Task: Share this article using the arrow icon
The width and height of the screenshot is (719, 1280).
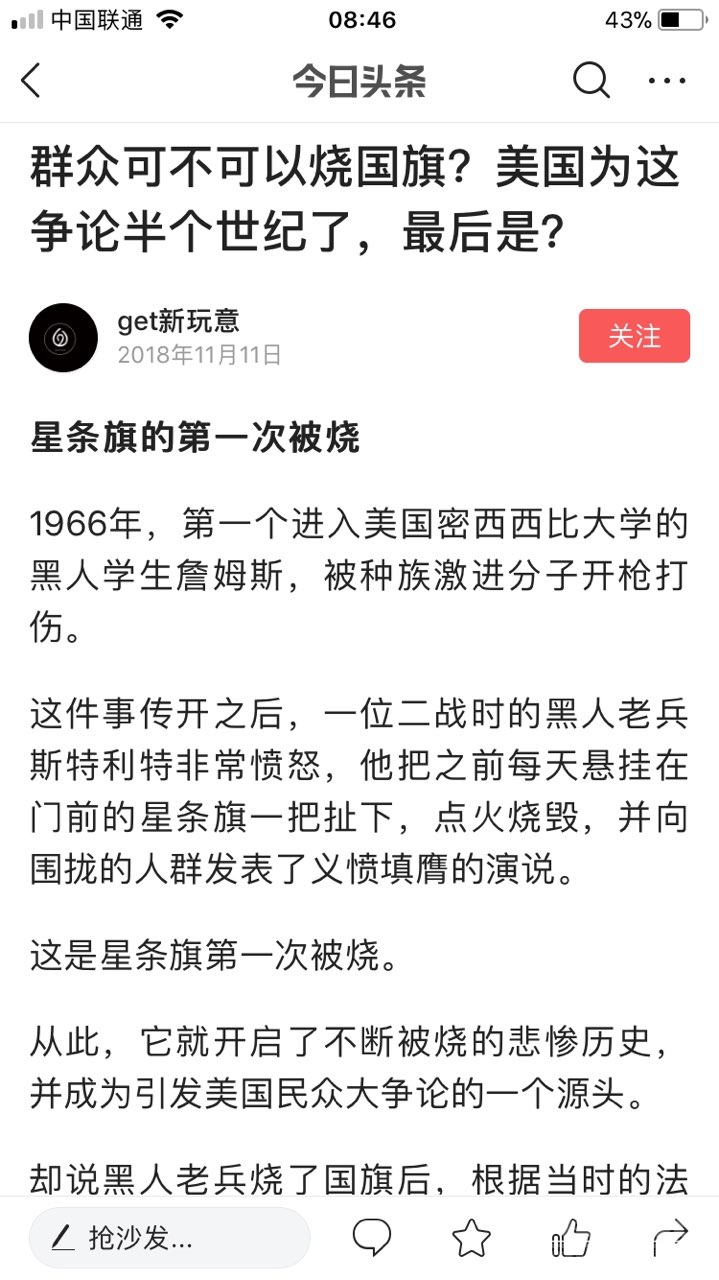Action: [x=669, y=1238]
